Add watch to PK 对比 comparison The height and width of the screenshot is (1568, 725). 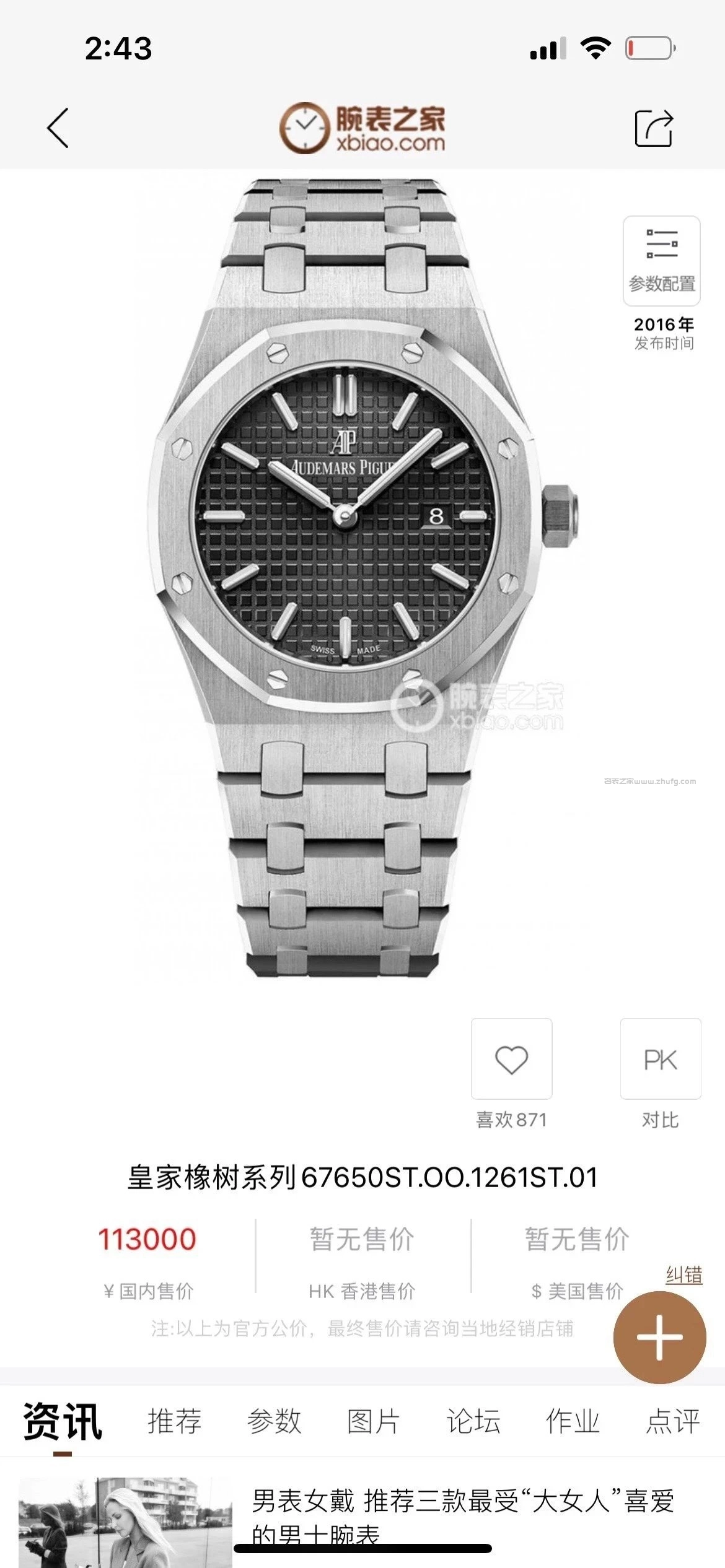[661, 1059]
